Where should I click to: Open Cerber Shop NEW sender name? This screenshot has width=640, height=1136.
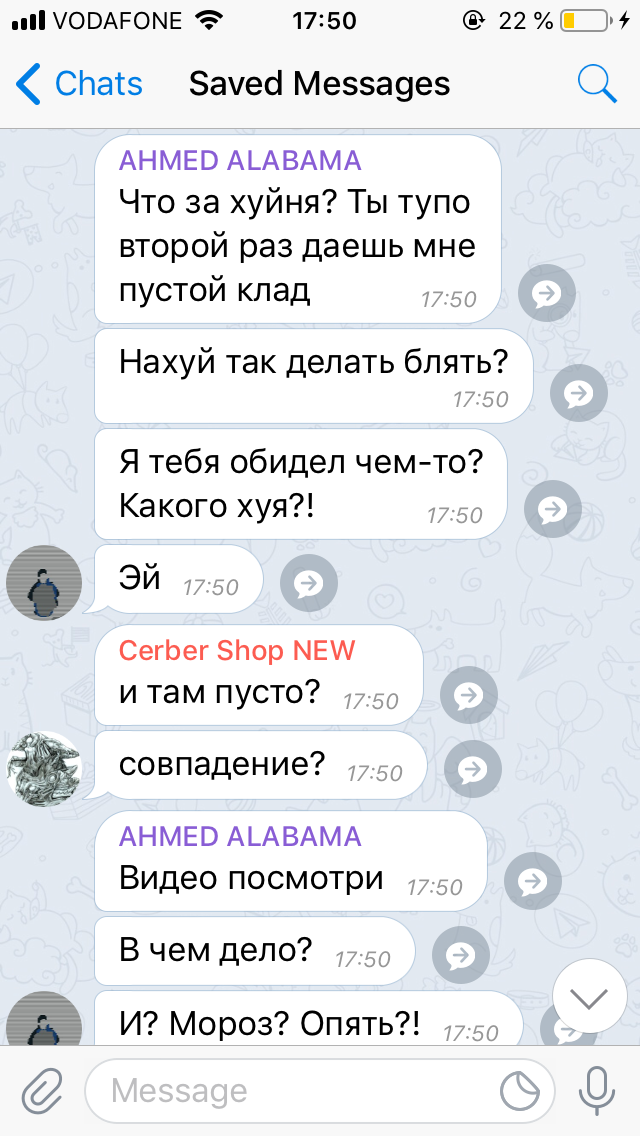coord(237,650)
